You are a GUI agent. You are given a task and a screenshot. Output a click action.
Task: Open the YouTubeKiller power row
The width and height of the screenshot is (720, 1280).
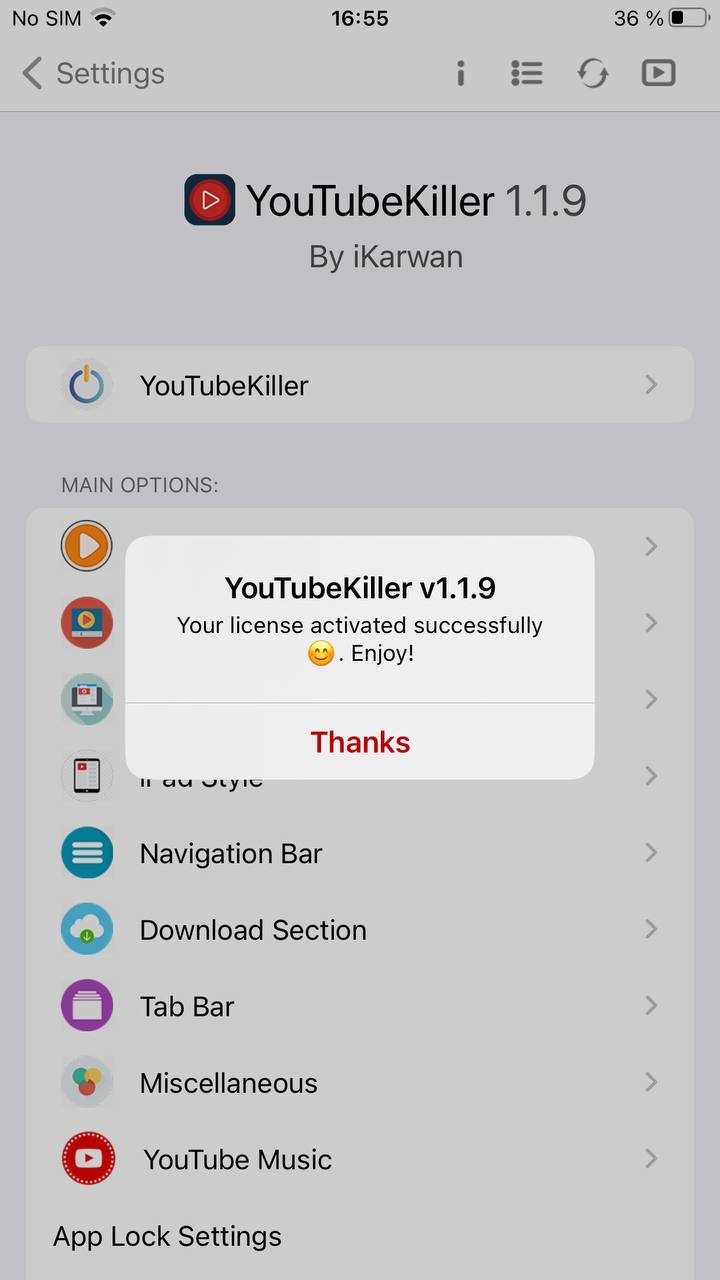click(360, 385)
